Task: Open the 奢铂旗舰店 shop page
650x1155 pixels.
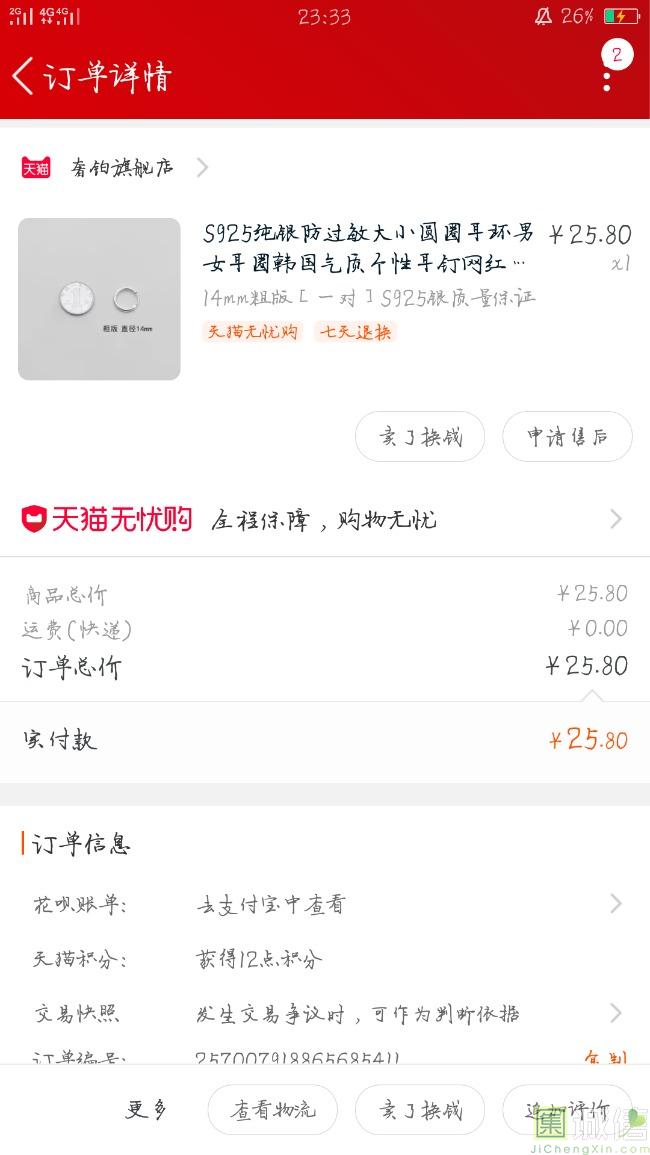Action: (x=122, y=167)
